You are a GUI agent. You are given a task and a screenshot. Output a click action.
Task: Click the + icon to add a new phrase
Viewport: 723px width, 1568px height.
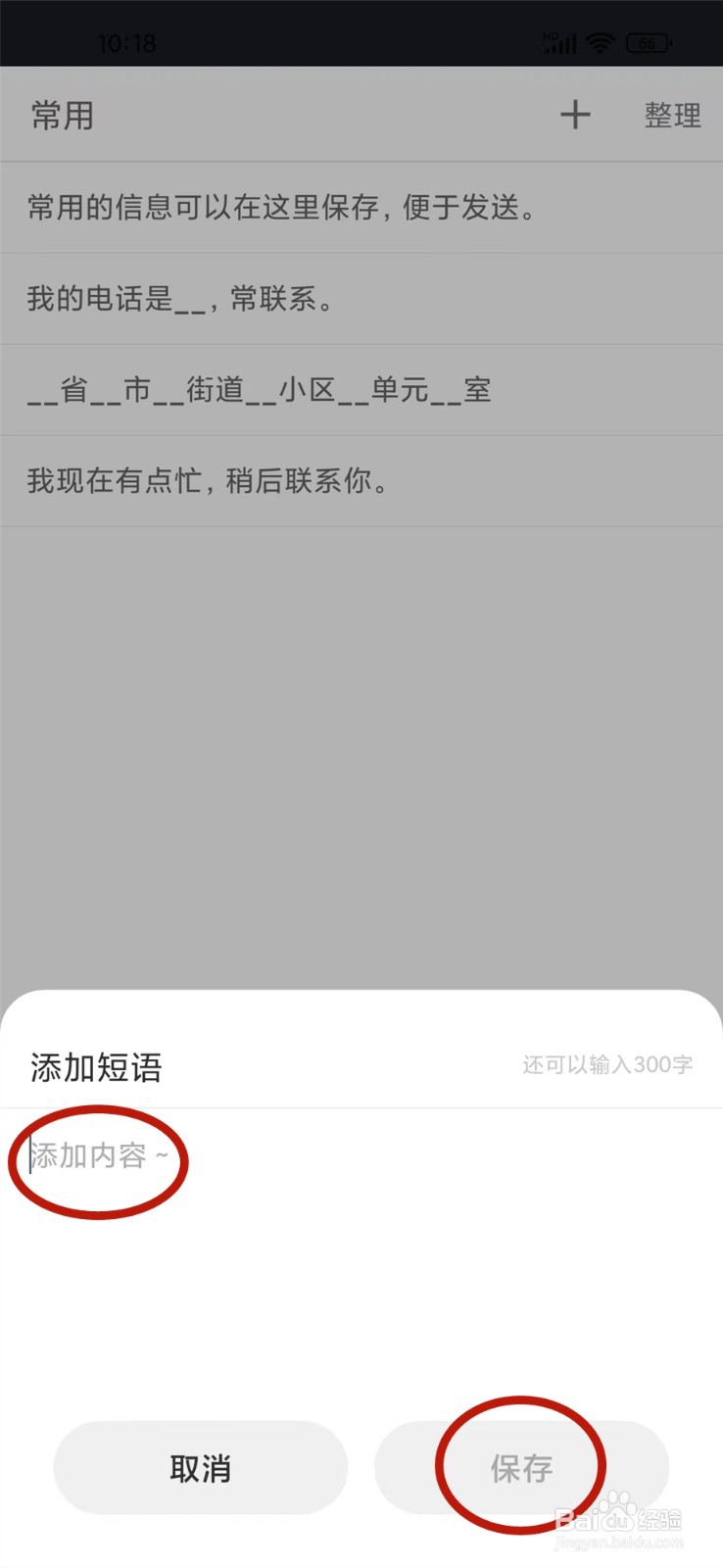pyautogui.click(x=576, y=115)
